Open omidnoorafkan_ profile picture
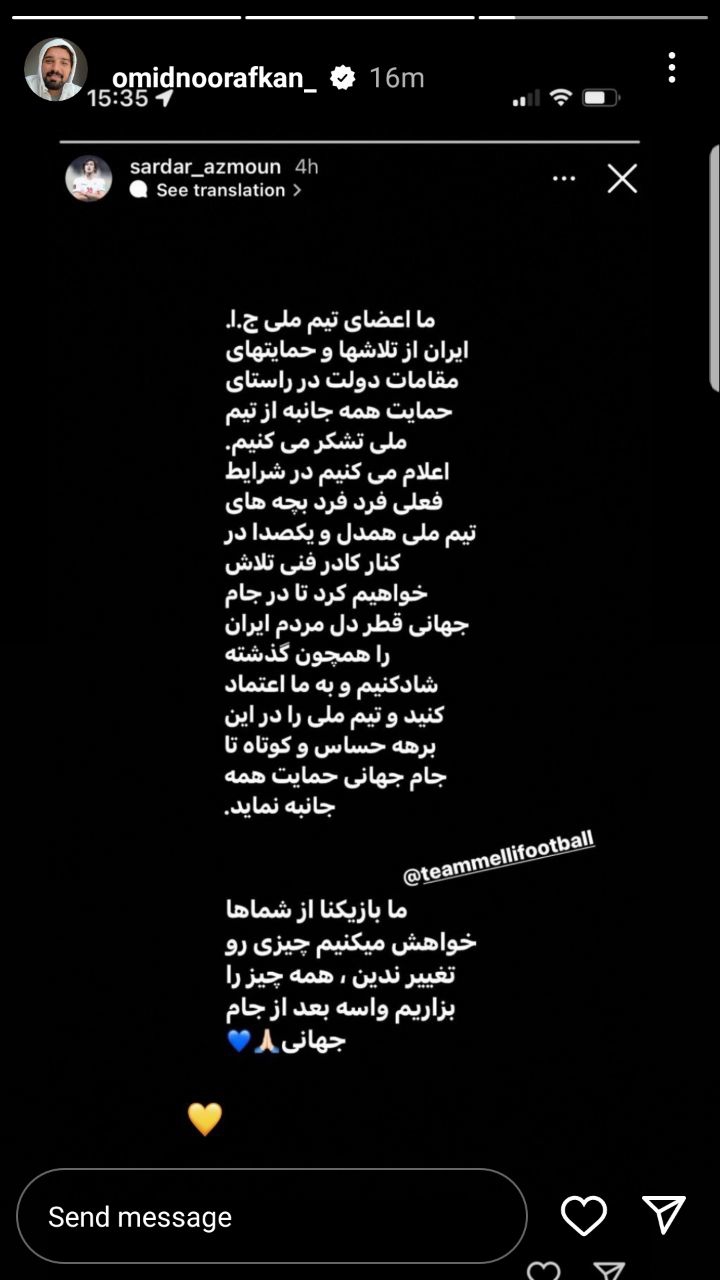Viewport: 720px width, 1280px height. coord(55,70)
